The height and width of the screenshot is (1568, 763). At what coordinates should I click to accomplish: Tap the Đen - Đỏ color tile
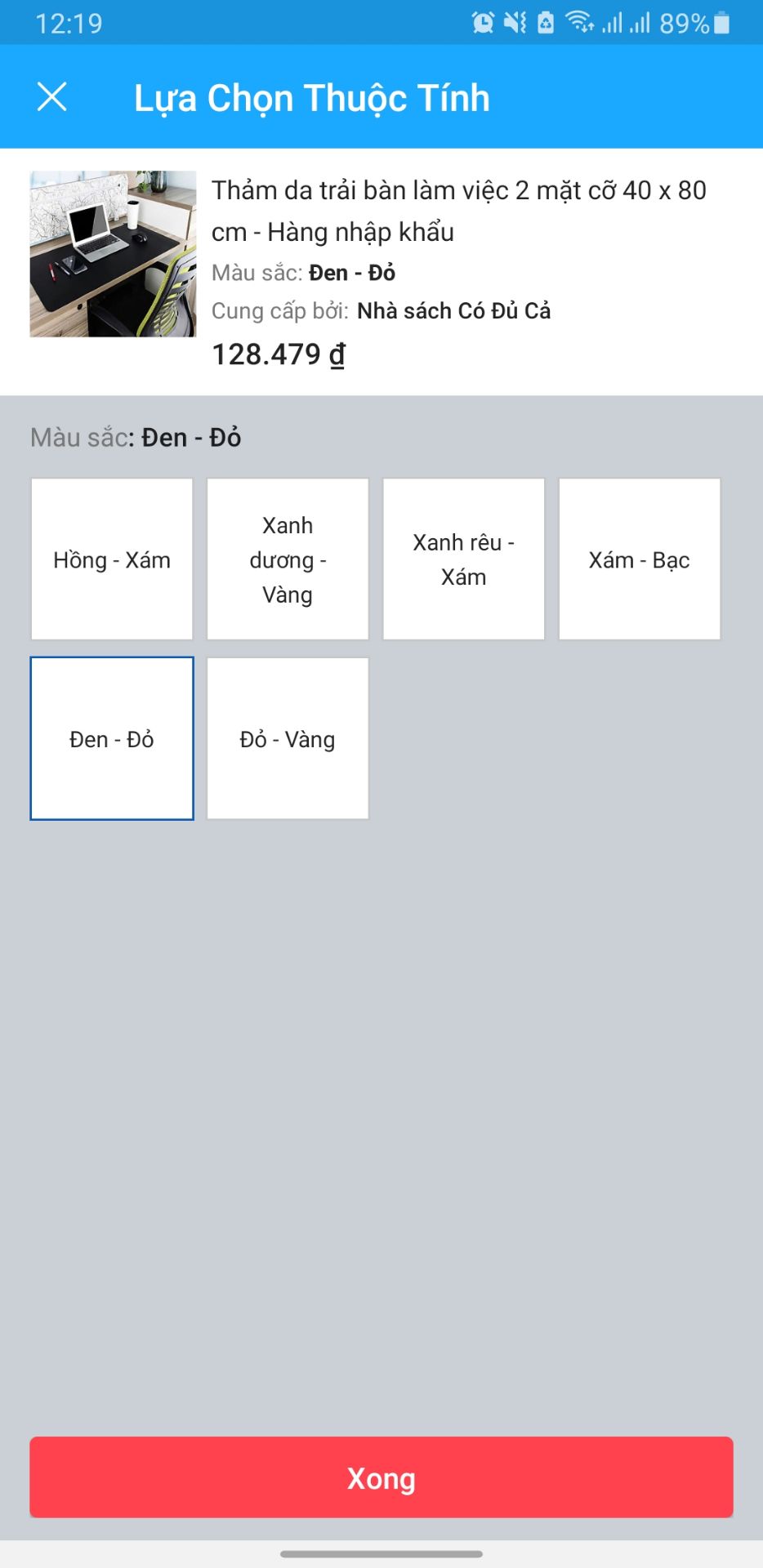click(x=112, y=738)
